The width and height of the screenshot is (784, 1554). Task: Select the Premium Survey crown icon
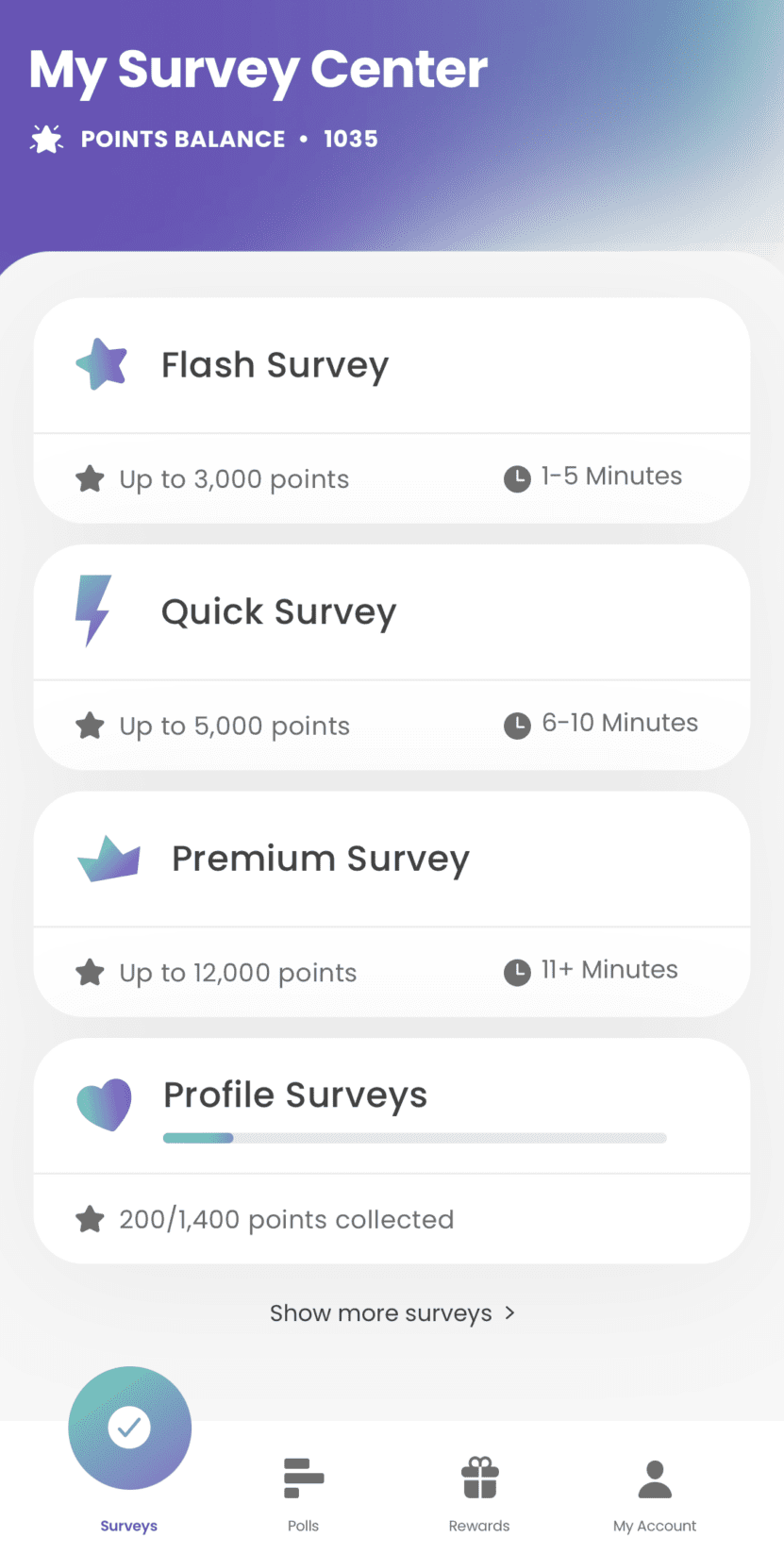[x=107, y=857]
